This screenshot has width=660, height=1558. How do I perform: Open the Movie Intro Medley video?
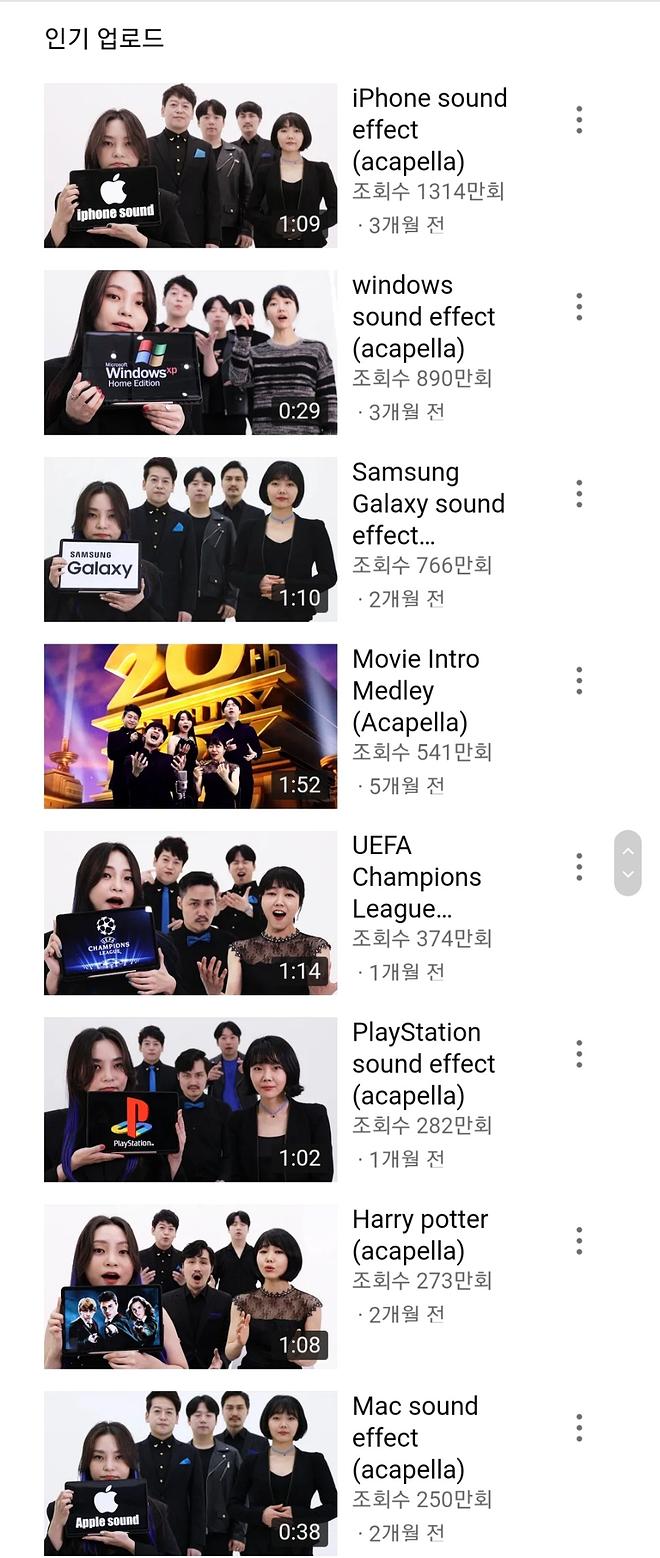[190, 726]
